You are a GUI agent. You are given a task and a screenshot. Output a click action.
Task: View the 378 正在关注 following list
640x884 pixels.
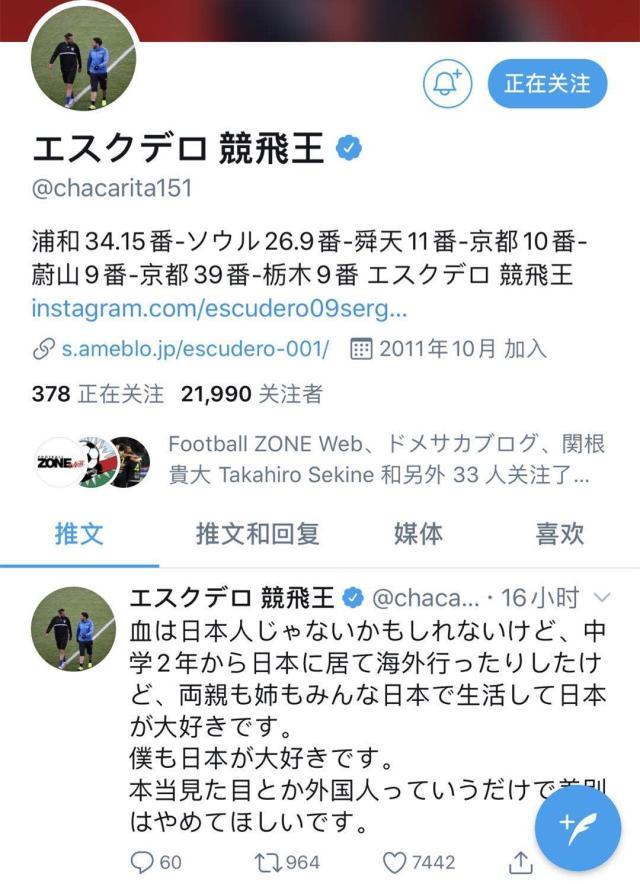tap(97, 394)
